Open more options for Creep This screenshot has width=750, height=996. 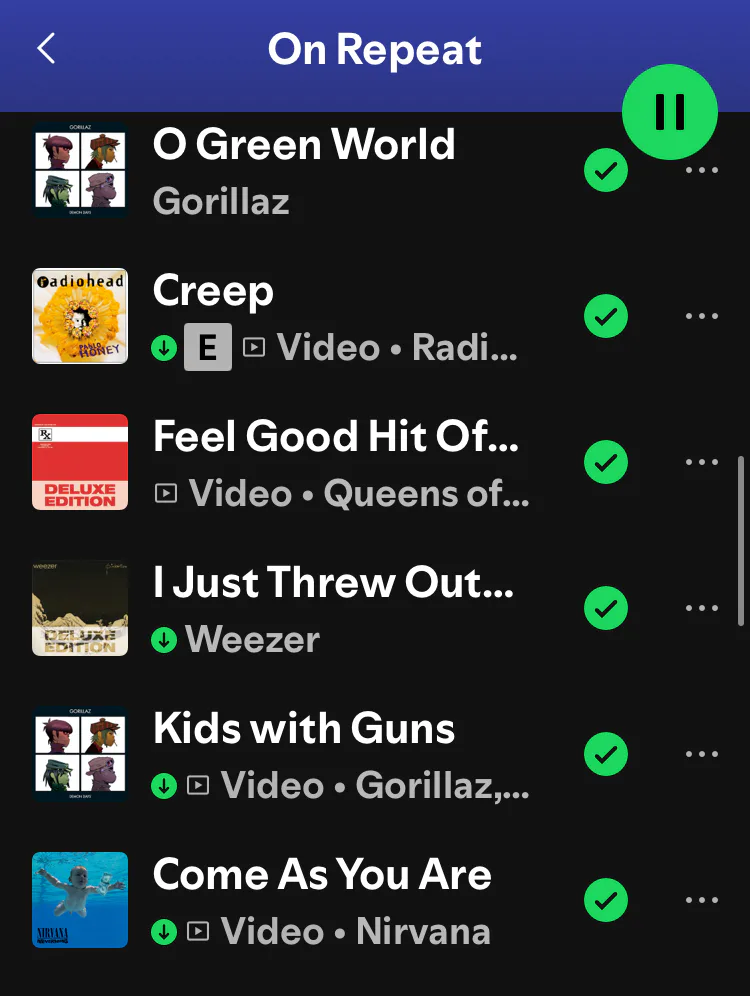coord(702,317)
